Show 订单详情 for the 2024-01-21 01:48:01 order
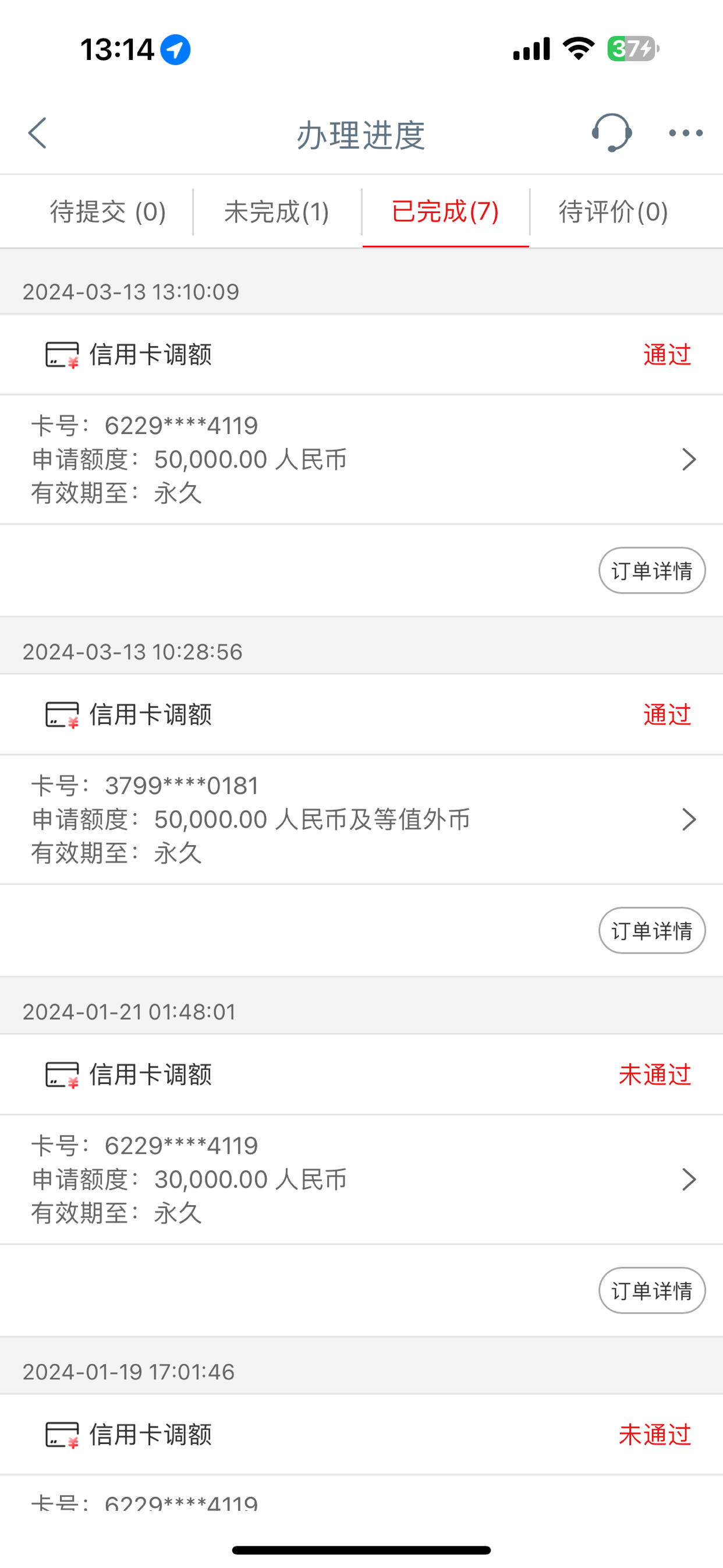Viewport: 723px width, 1568px height. pos(652,1291)
